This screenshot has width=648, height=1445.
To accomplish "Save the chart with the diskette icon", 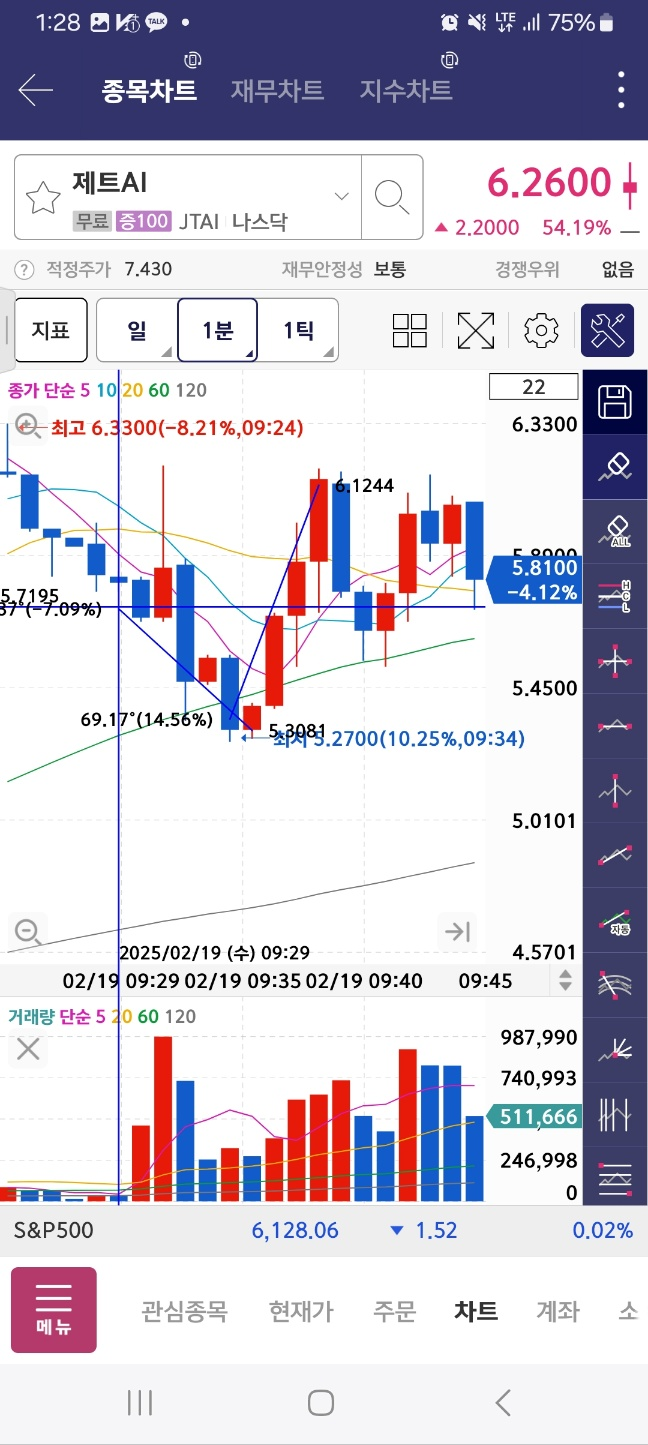I will [615, 403].
